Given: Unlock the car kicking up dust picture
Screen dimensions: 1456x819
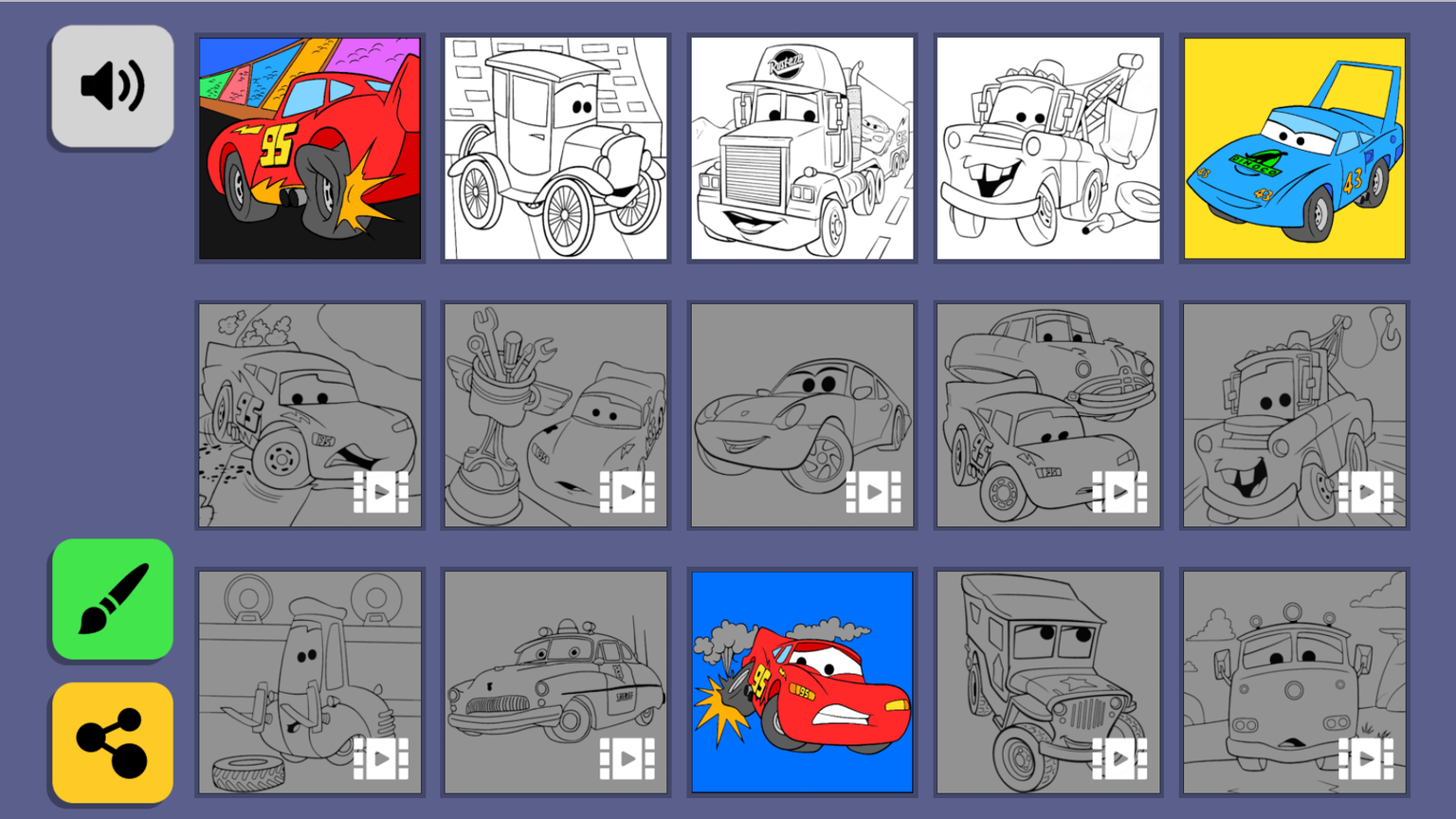Looking at the screenshot, I should click(x=310, y=415).
